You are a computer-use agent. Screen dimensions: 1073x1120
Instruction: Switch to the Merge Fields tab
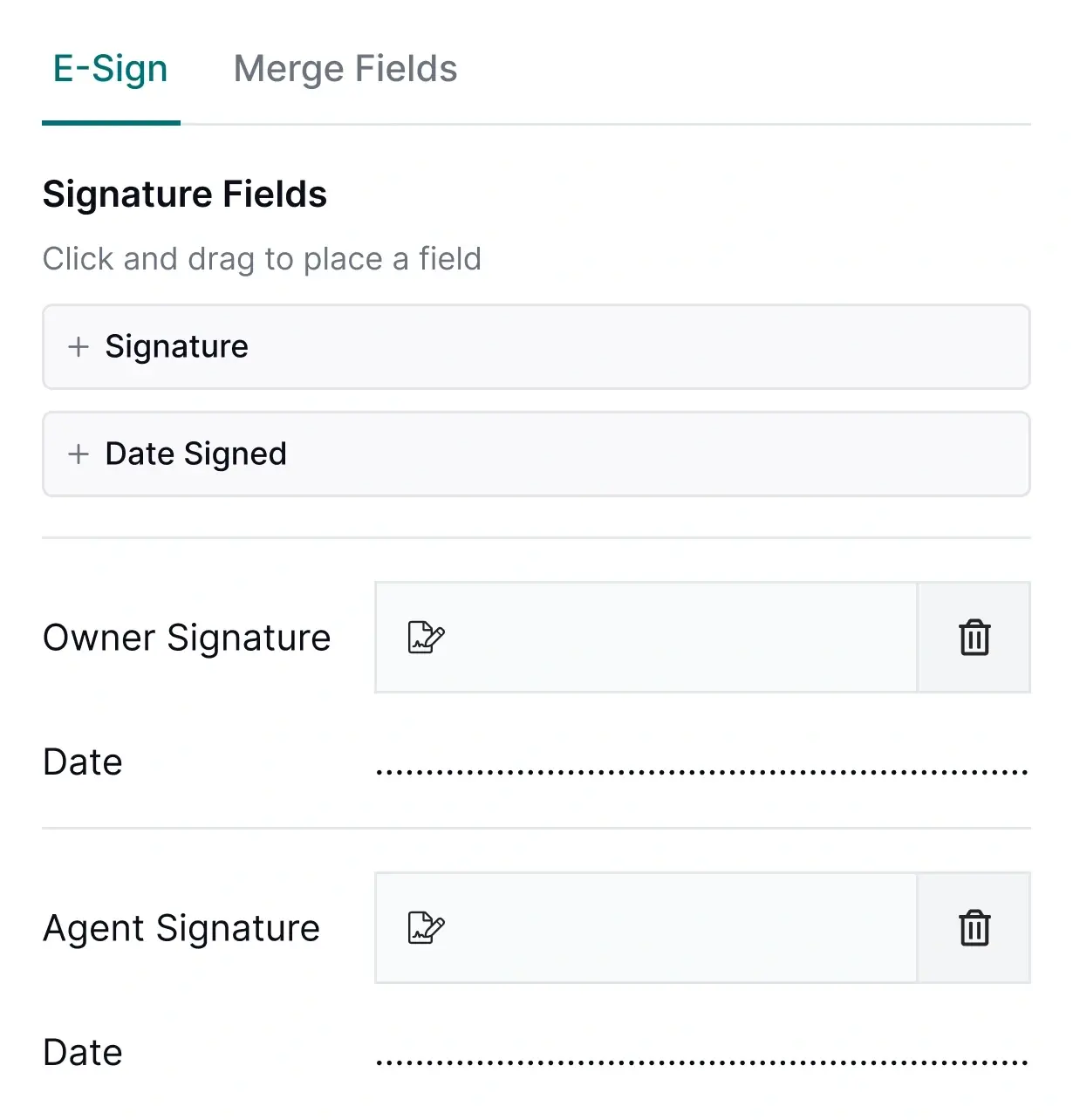(345, 68)
